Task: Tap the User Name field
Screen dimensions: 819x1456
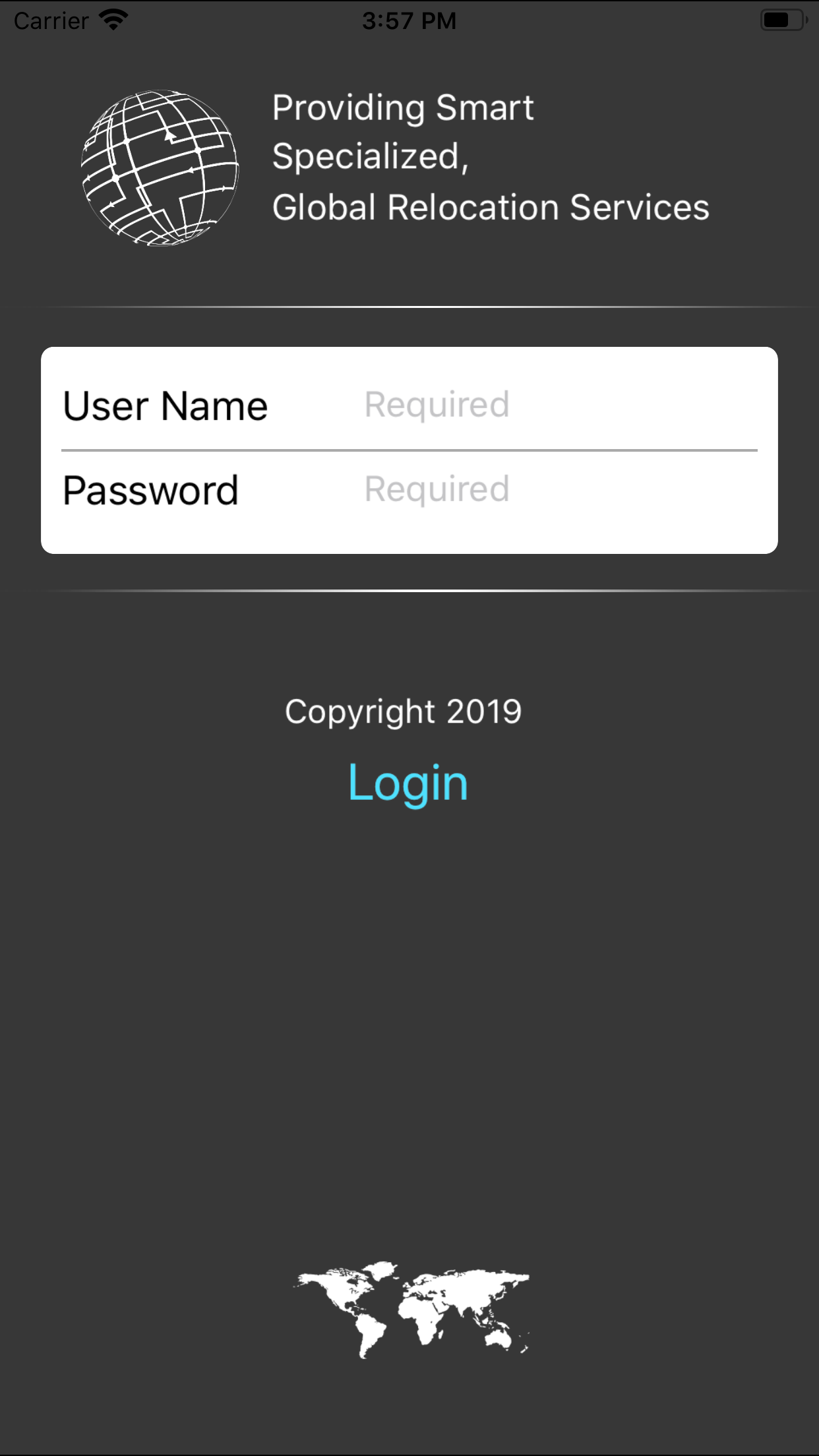Action: 561,405
